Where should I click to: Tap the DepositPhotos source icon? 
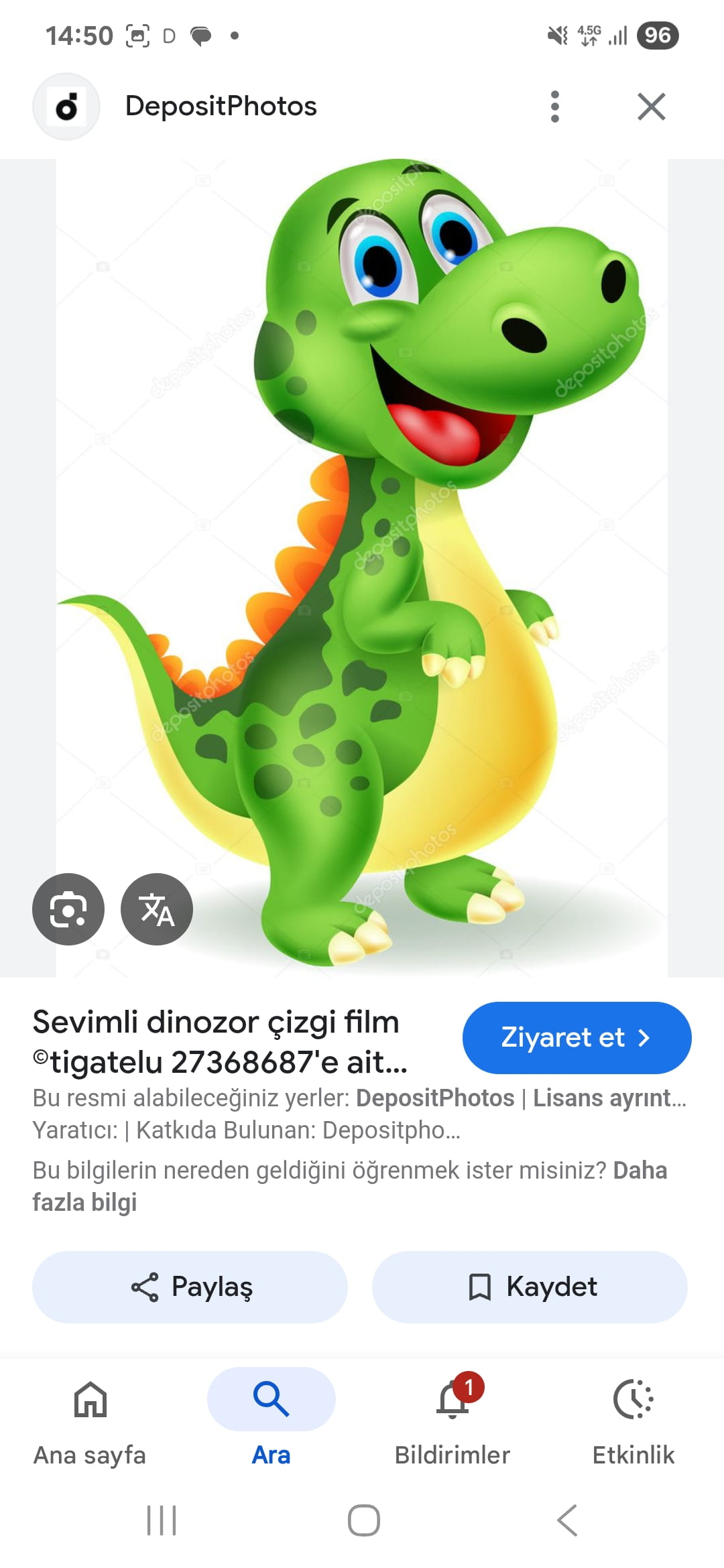(x=66, y=107)
